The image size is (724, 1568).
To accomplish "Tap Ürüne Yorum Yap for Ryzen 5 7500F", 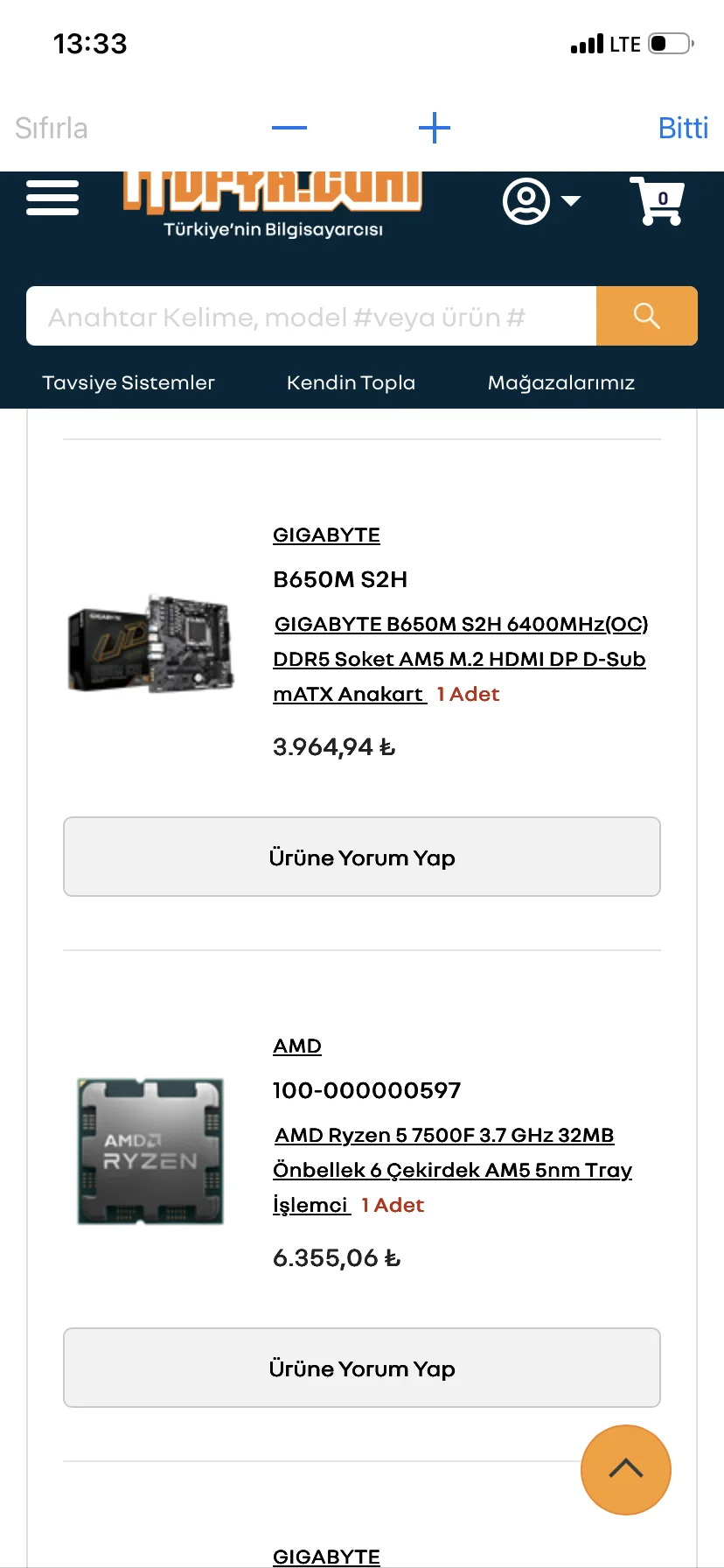I will pos(362,1368).
